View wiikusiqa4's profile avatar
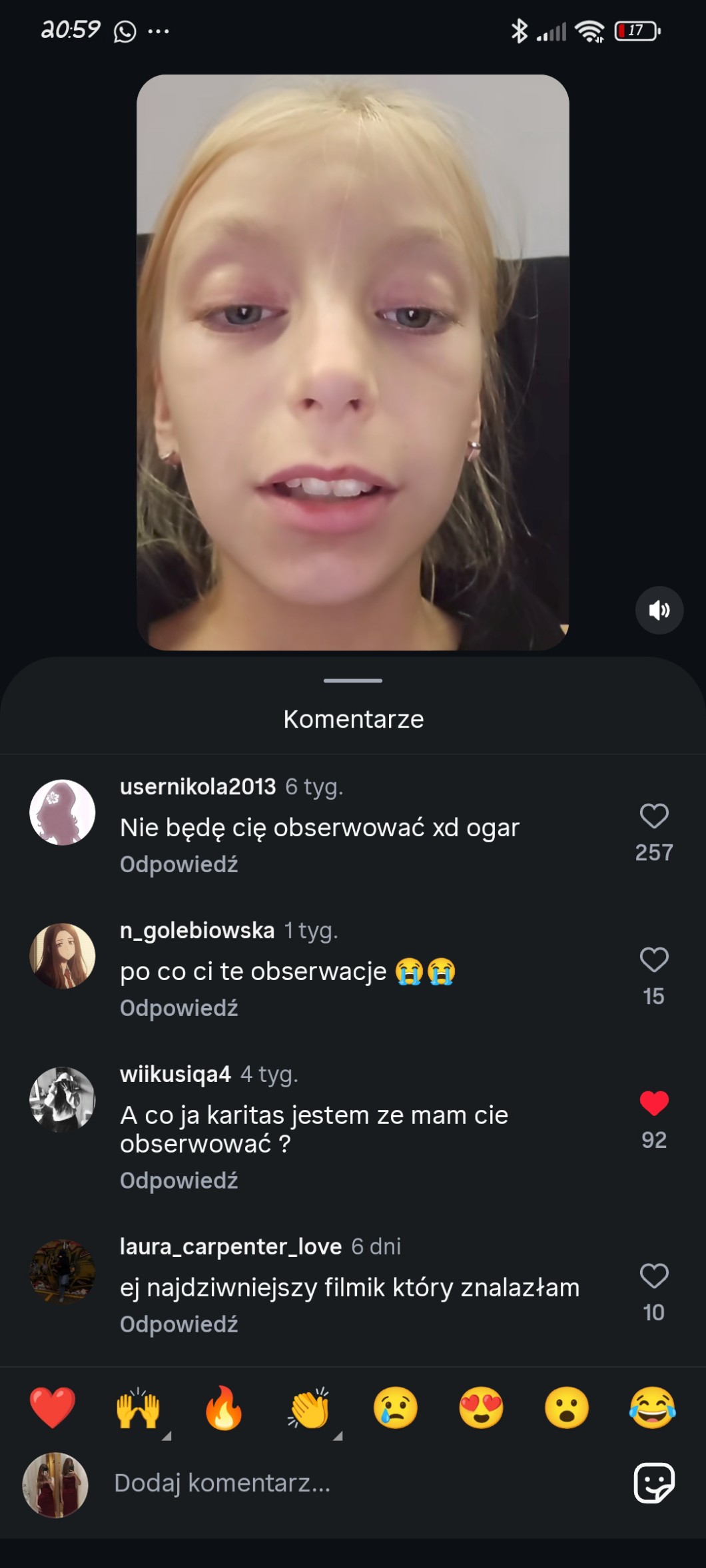Viewport: 706px width, 1568px height. pos(63,1100)
